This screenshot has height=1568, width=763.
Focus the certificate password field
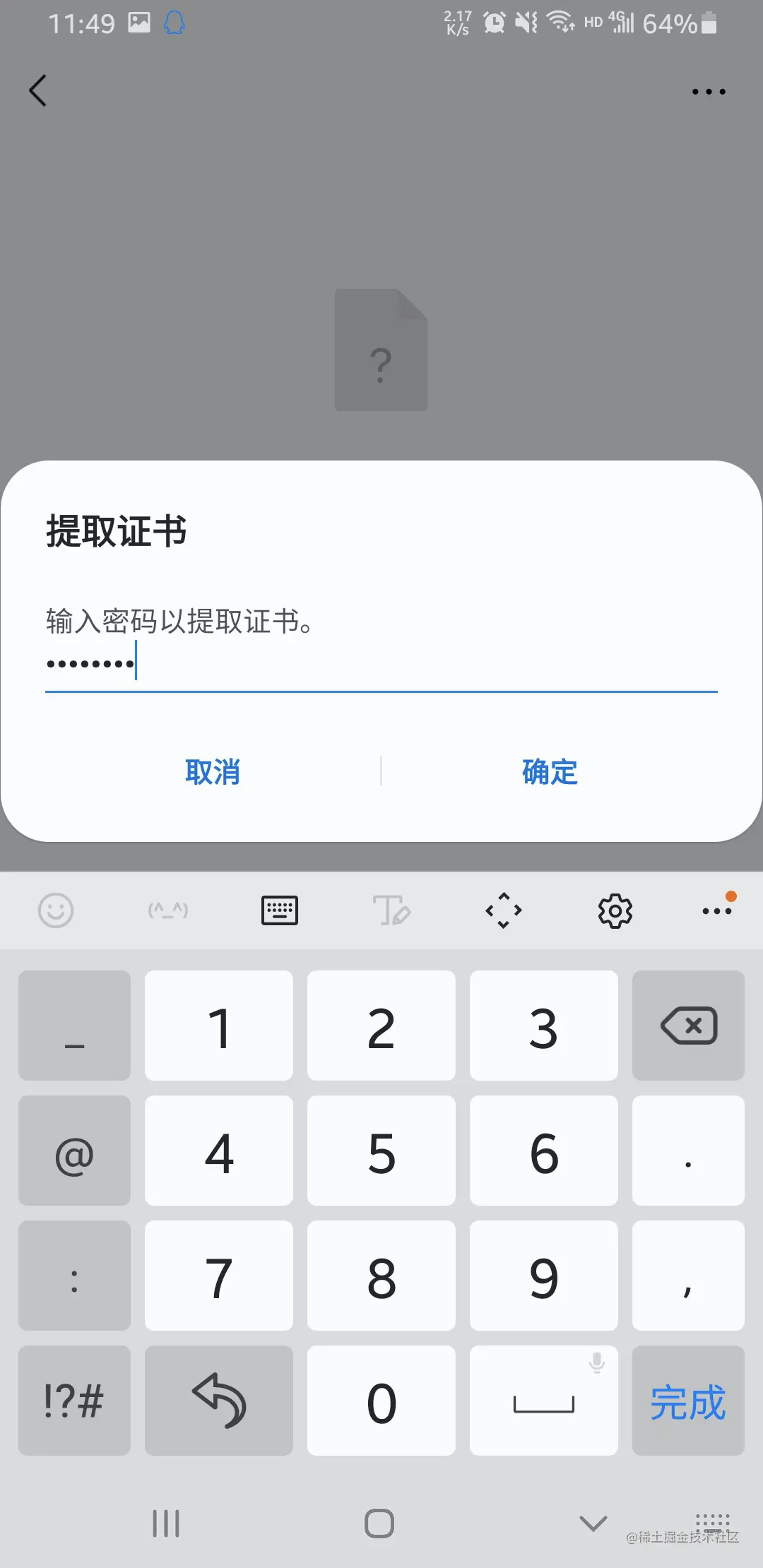tap(381, 665)
